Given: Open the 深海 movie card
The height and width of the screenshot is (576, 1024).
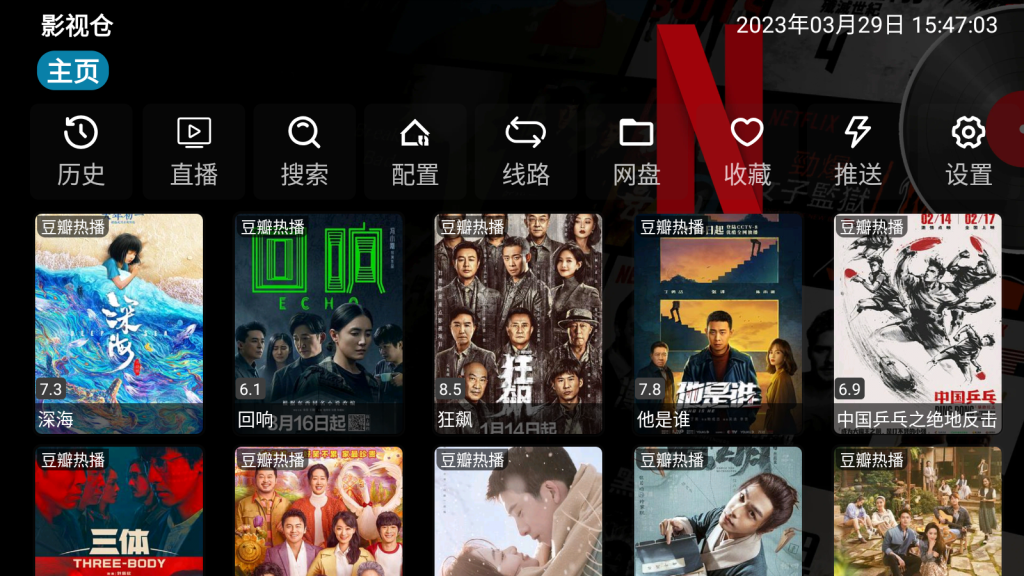Looking at the screenshot, I should 119,323.
